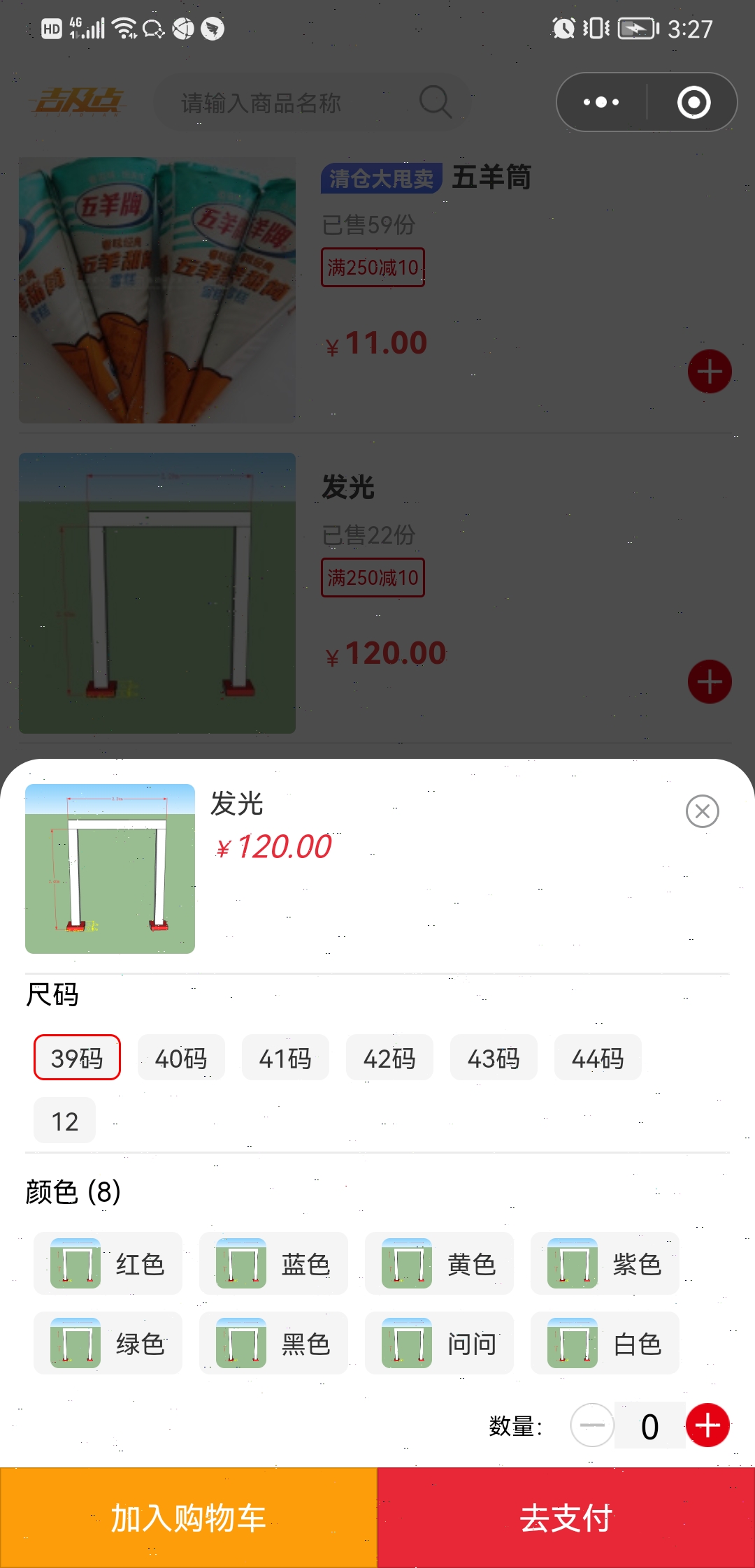
Task: Close the mini program with target icon
Action: coord(693,102)
